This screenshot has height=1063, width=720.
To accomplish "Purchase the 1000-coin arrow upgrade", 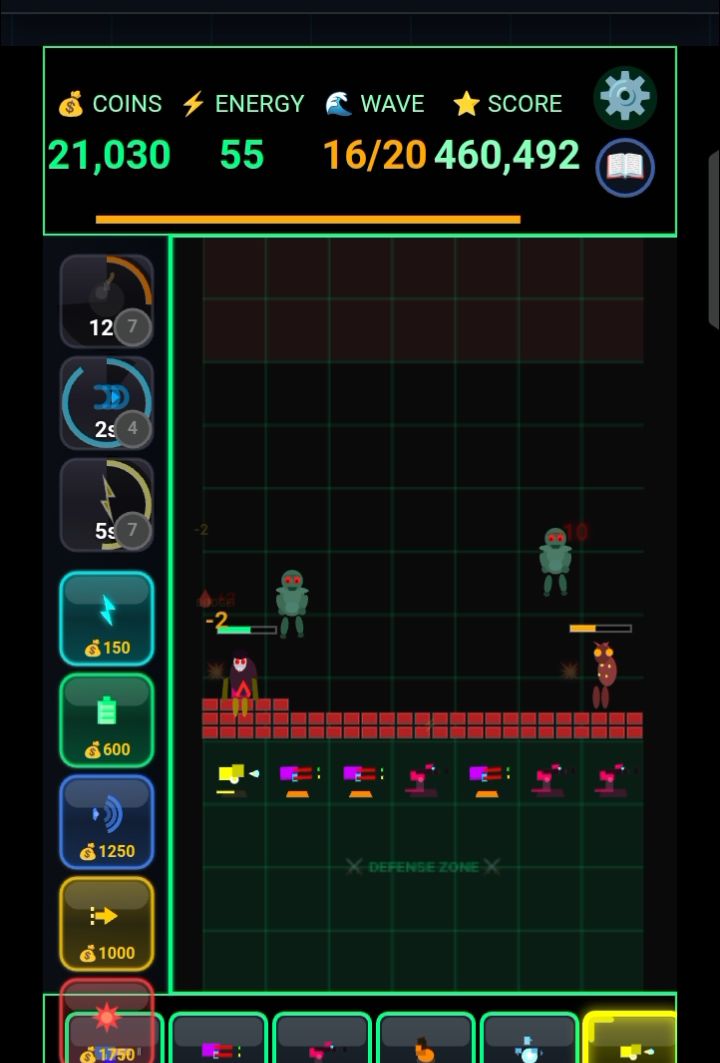I will (107, 923).
